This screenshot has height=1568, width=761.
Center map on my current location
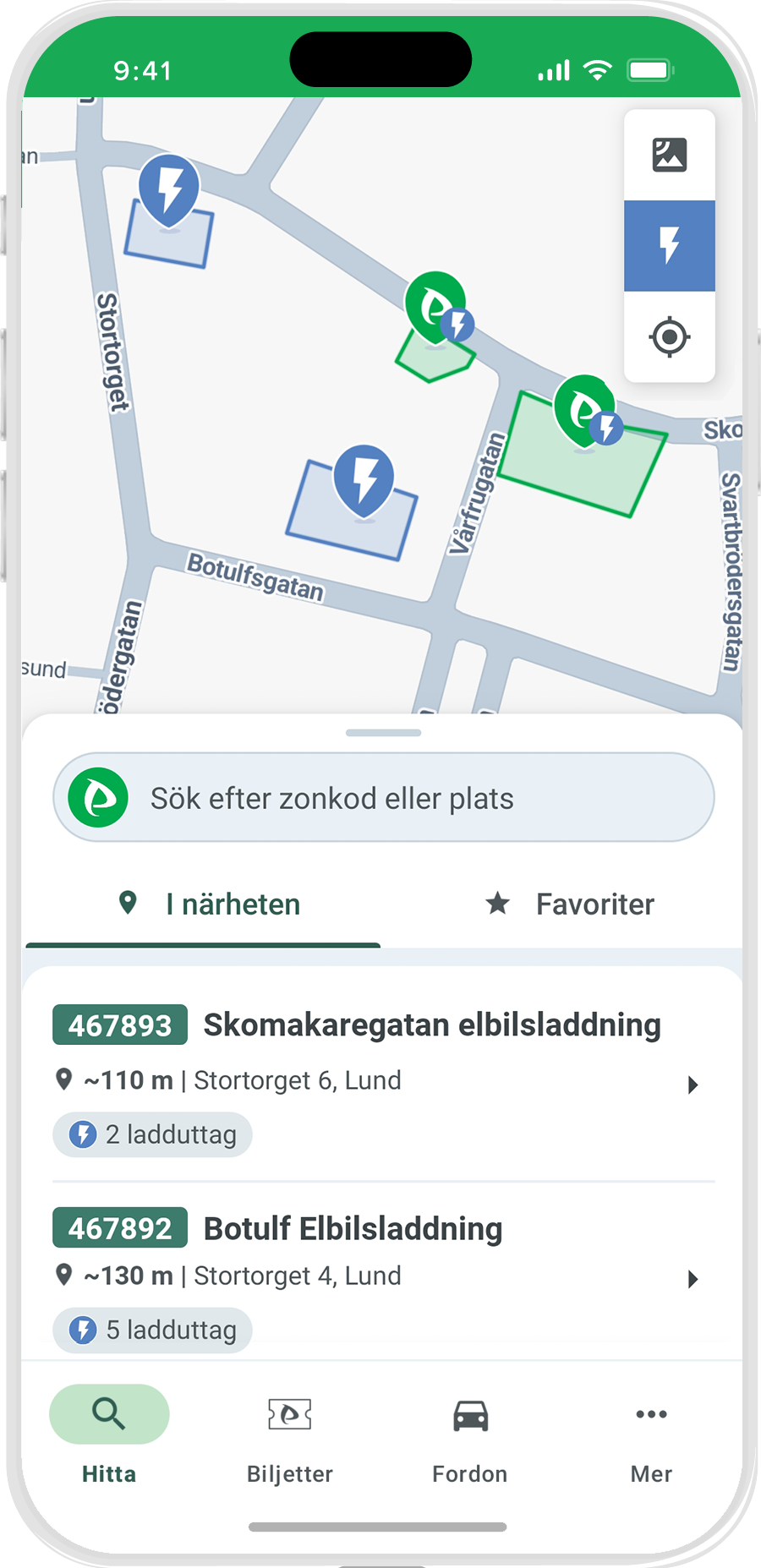tap(669, 337)
